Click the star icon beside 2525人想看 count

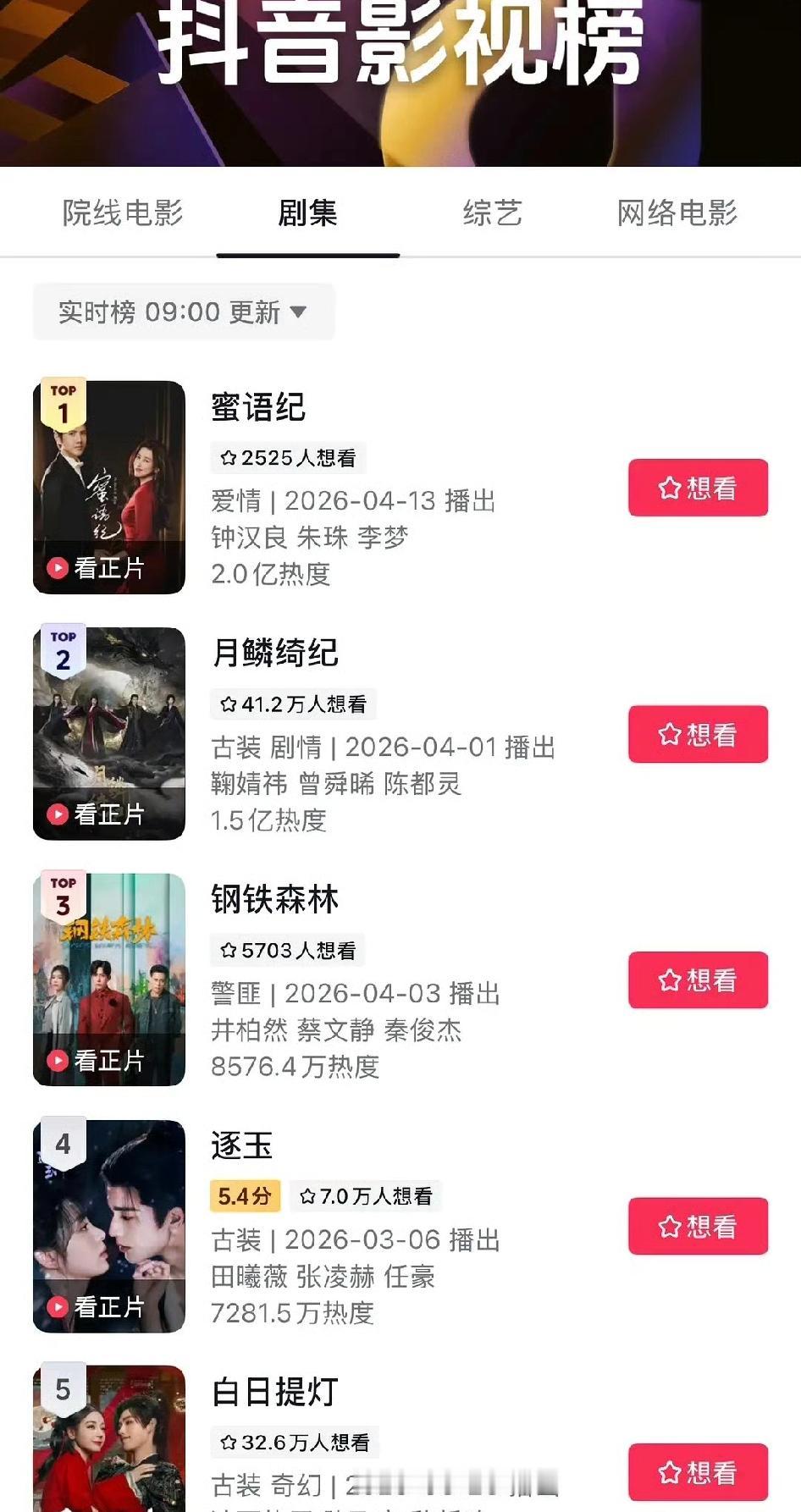[227, 457]
